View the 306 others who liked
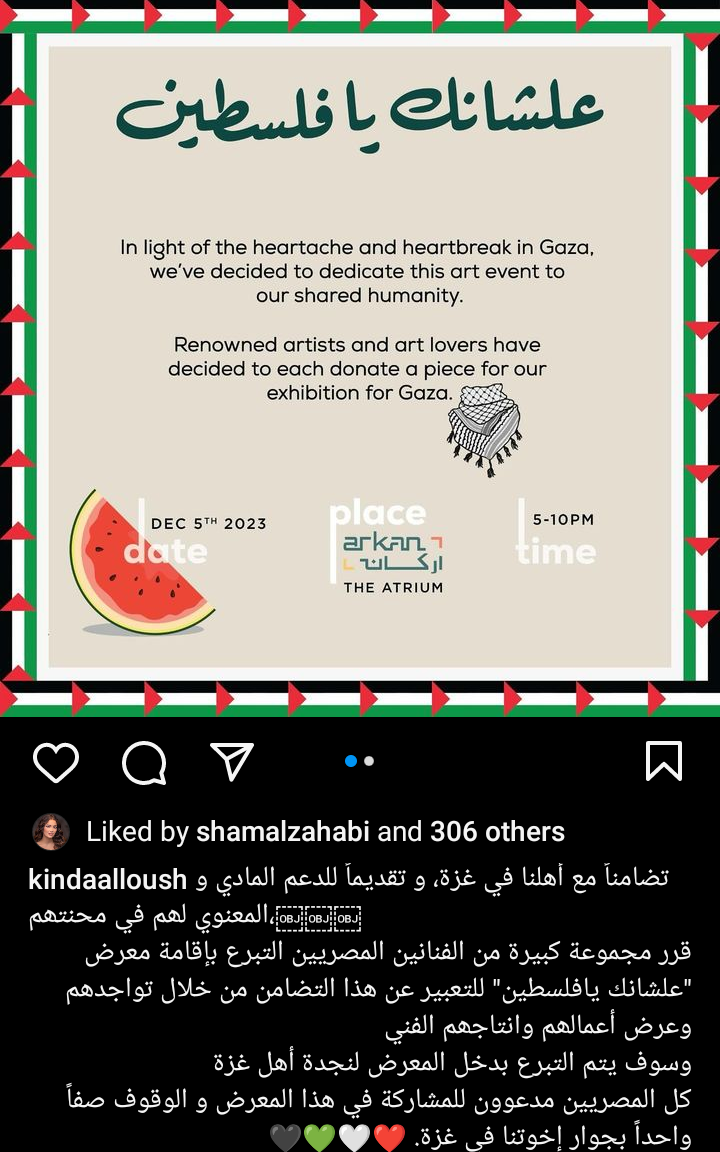Viewport: 720px width, 1152px height. coord(497,832)
